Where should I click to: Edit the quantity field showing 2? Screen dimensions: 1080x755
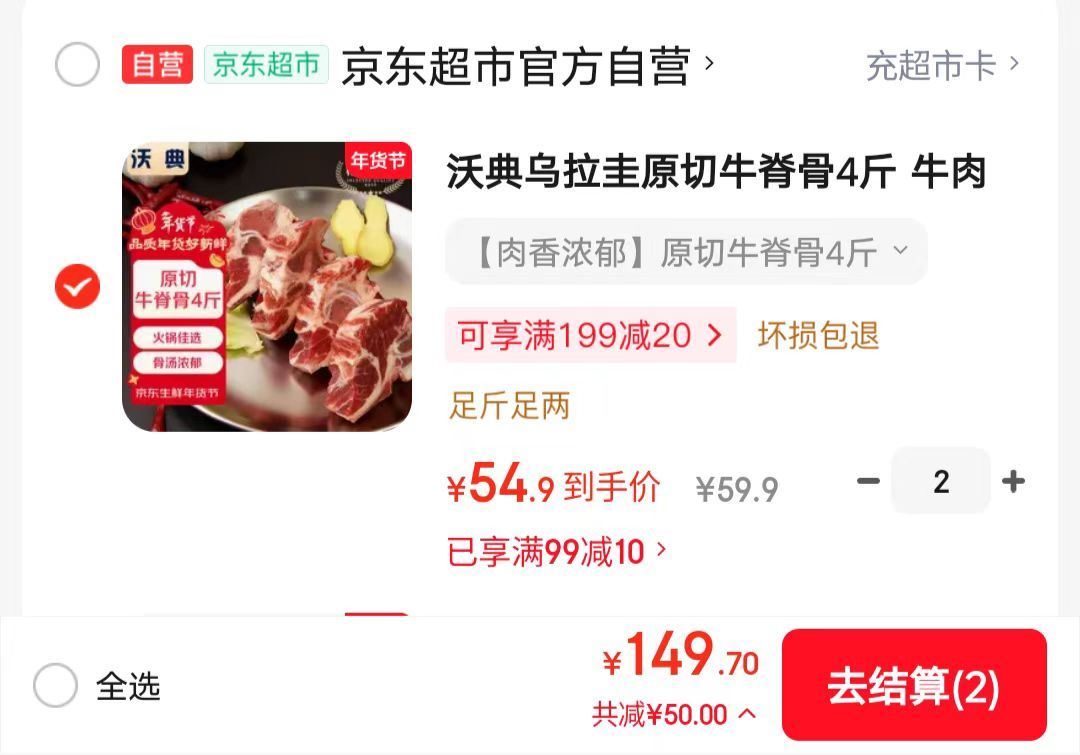click(940, 482)
